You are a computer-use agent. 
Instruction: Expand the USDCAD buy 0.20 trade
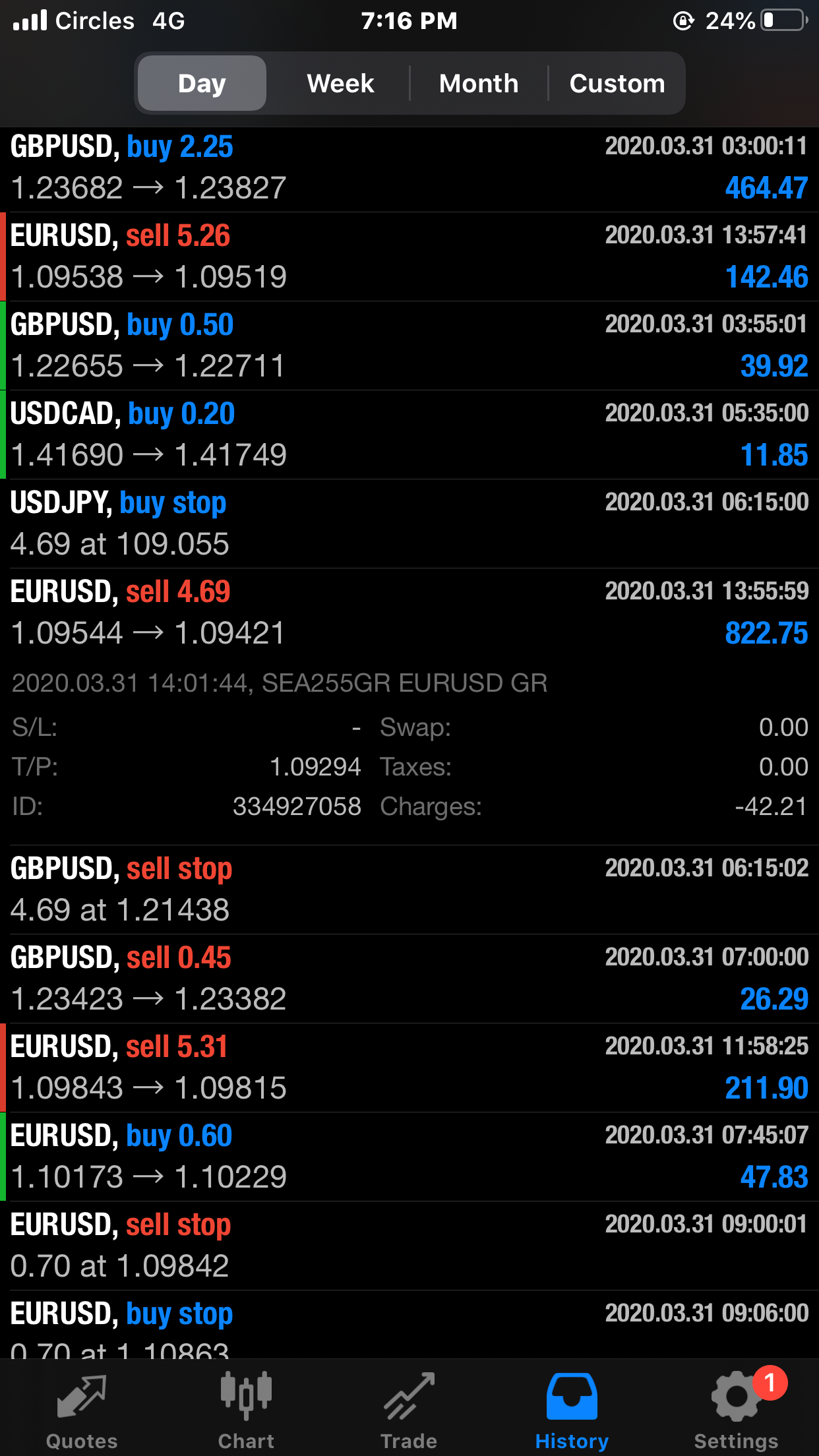(x=409, y=435)
